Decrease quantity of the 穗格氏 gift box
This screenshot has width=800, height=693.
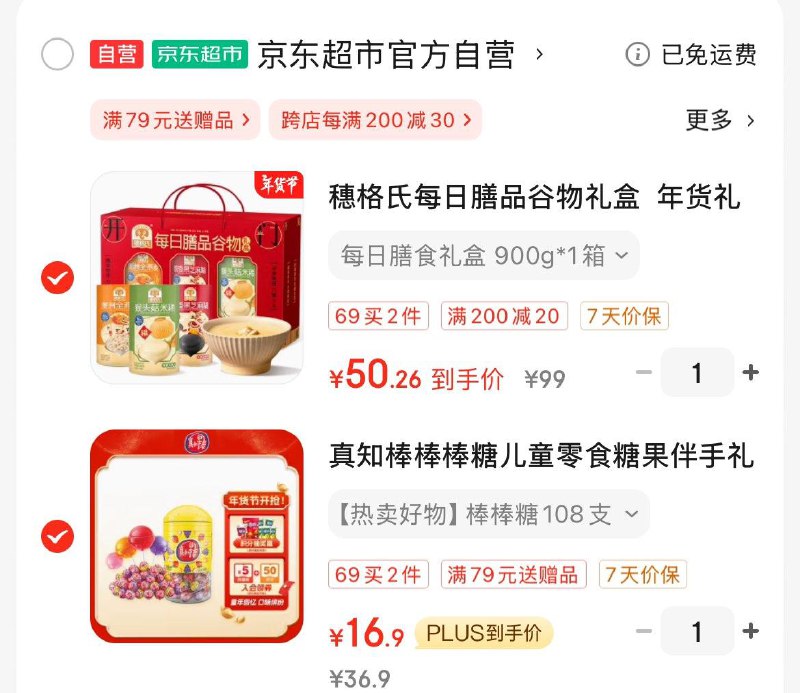pyautogui.click(x=644, y=373)
